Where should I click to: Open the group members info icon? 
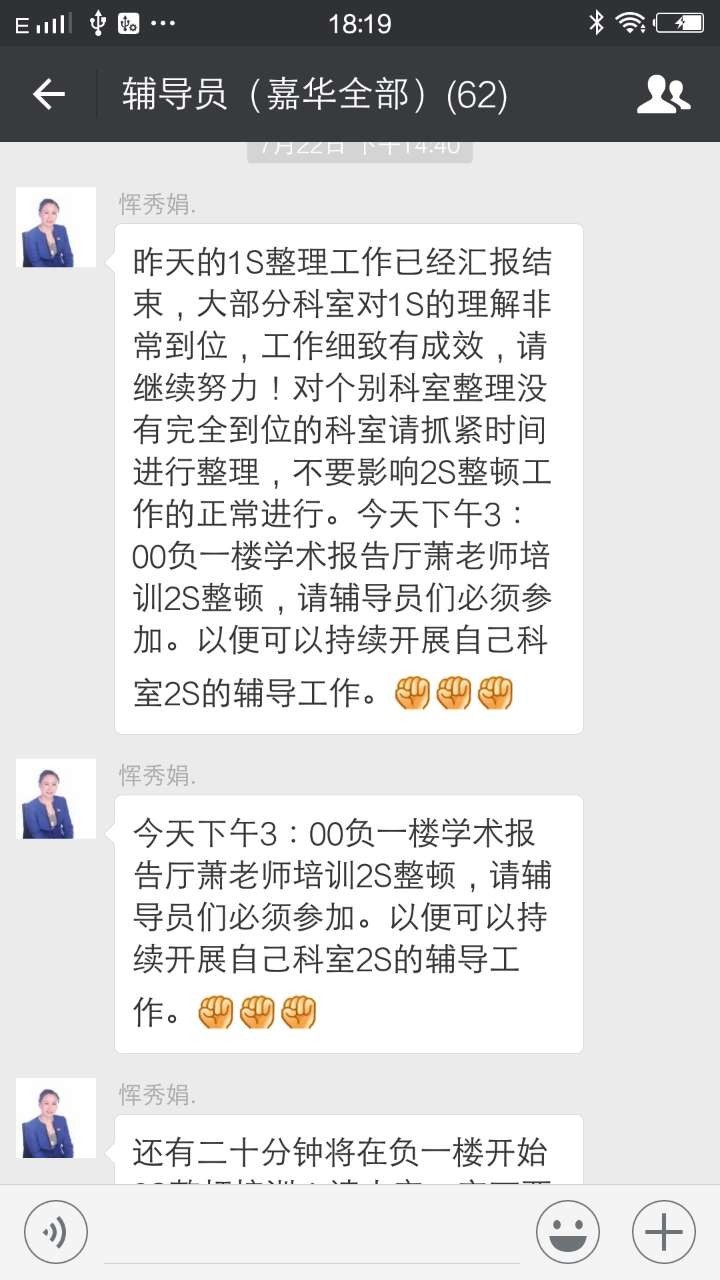coord(663,95)
